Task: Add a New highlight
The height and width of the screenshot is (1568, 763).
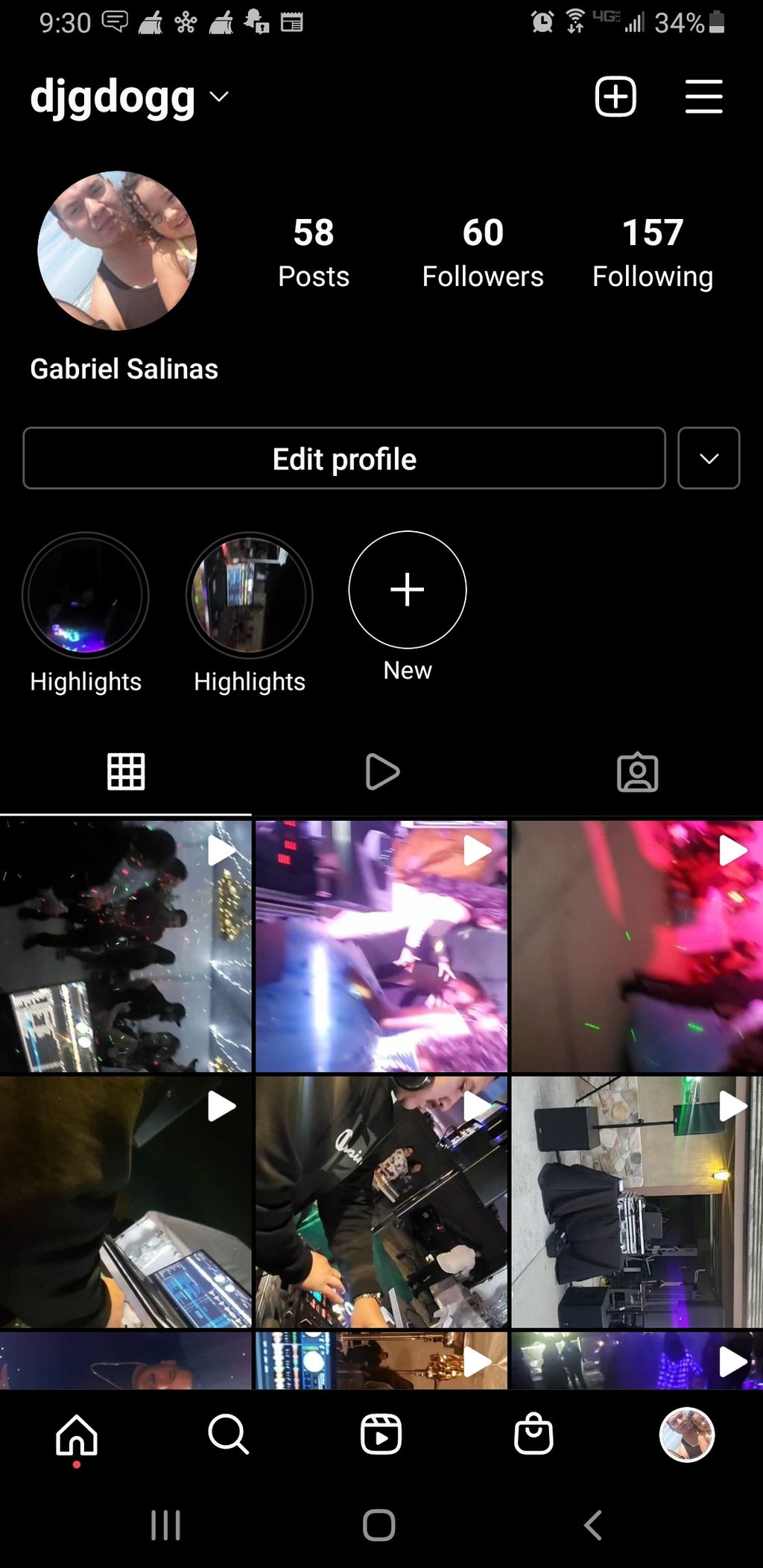Action: (408, 590)
